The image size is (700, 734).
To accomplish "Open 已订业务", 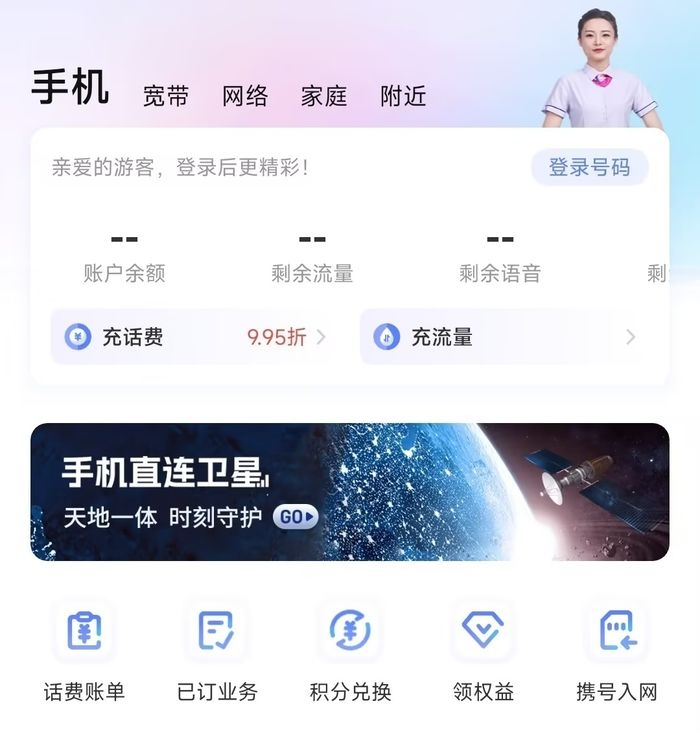I will (217, 650).
